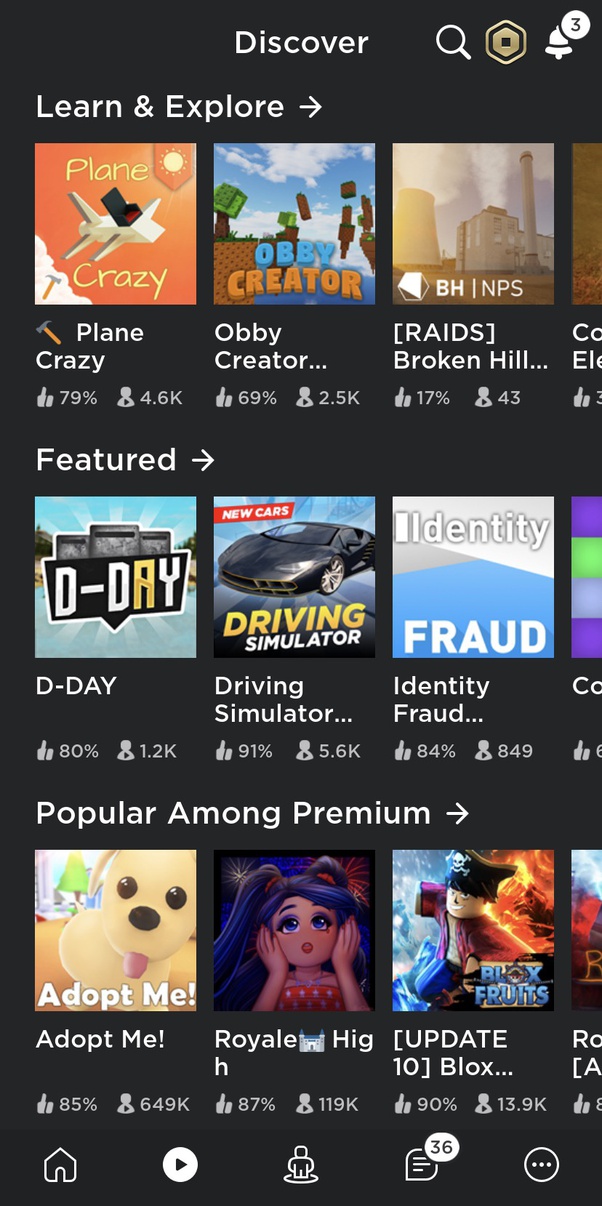Expand the Learn & Explore section
The image size is (602, 1206).
click(x=311, y=106)
